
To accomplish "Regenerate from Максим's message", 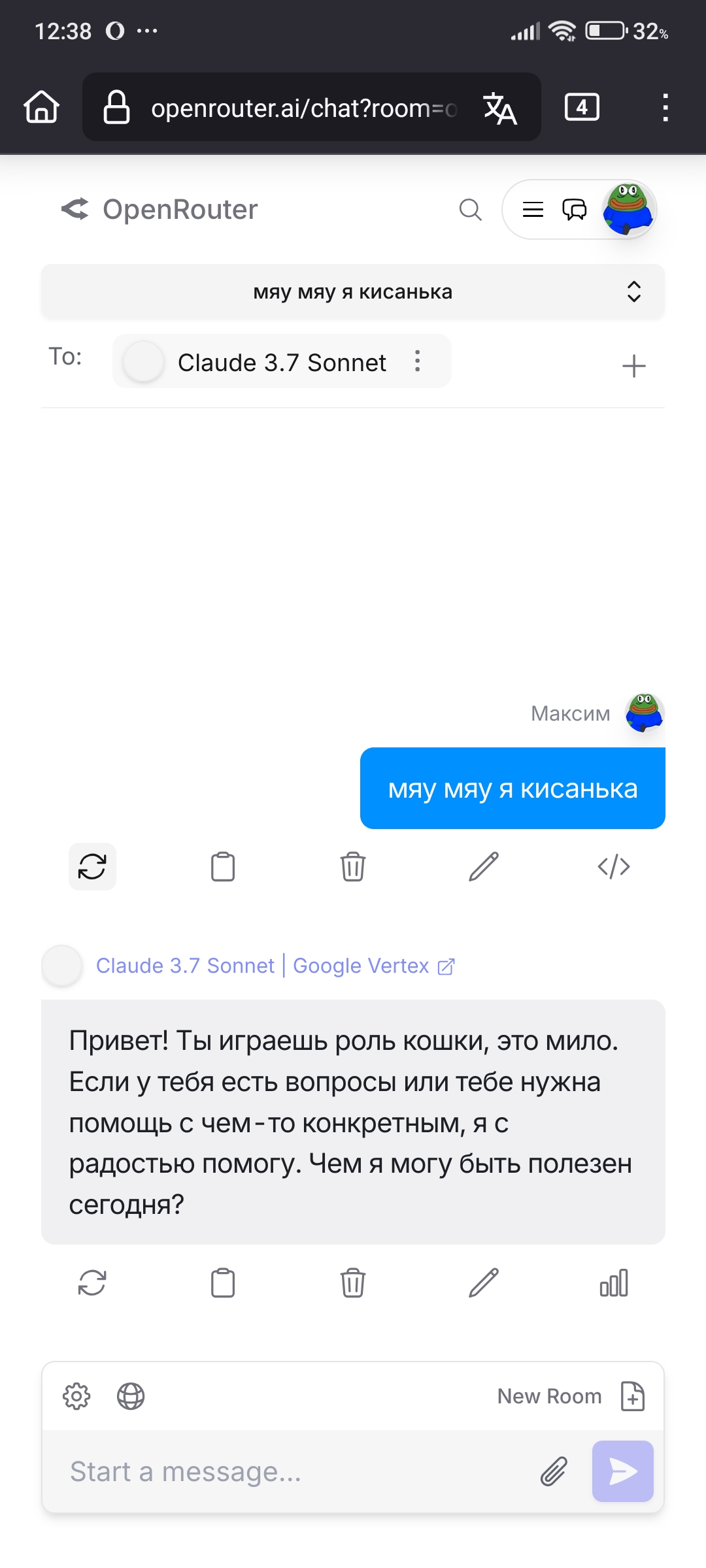I will pyautogui.click(x=92, y=867).
